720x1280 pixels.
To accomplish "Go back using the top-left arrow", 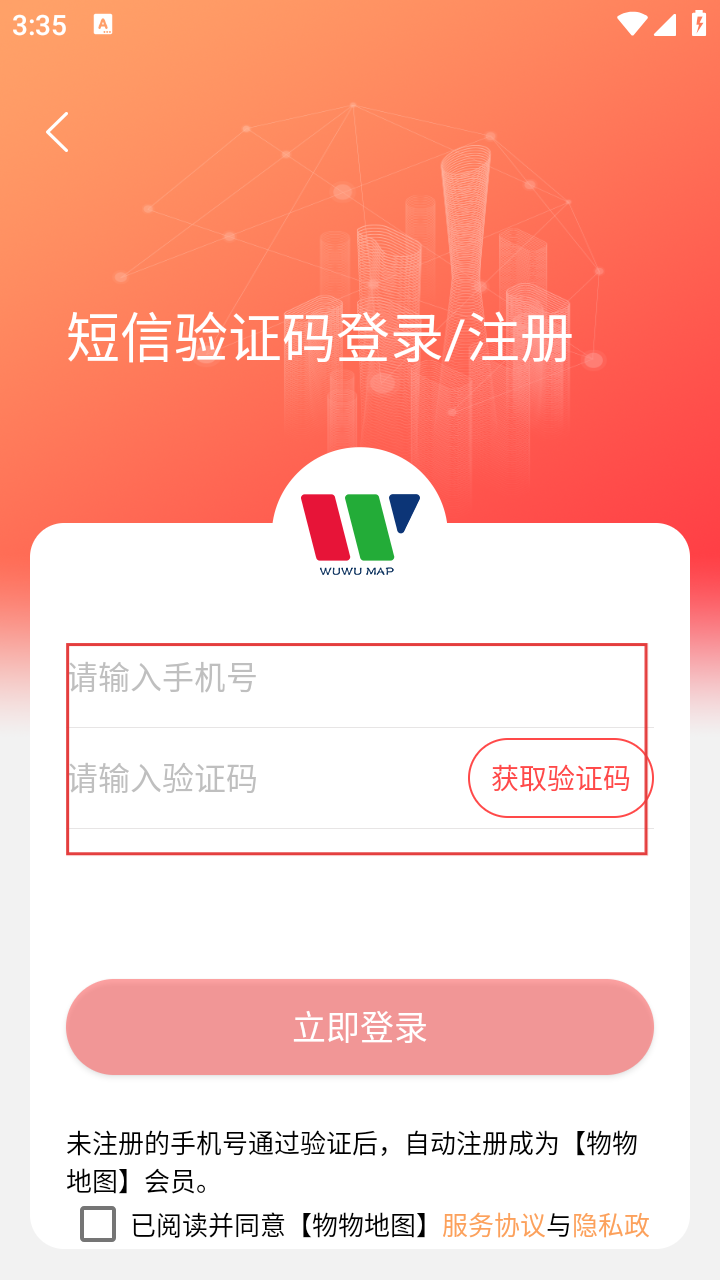I will (x=57, y=132).
